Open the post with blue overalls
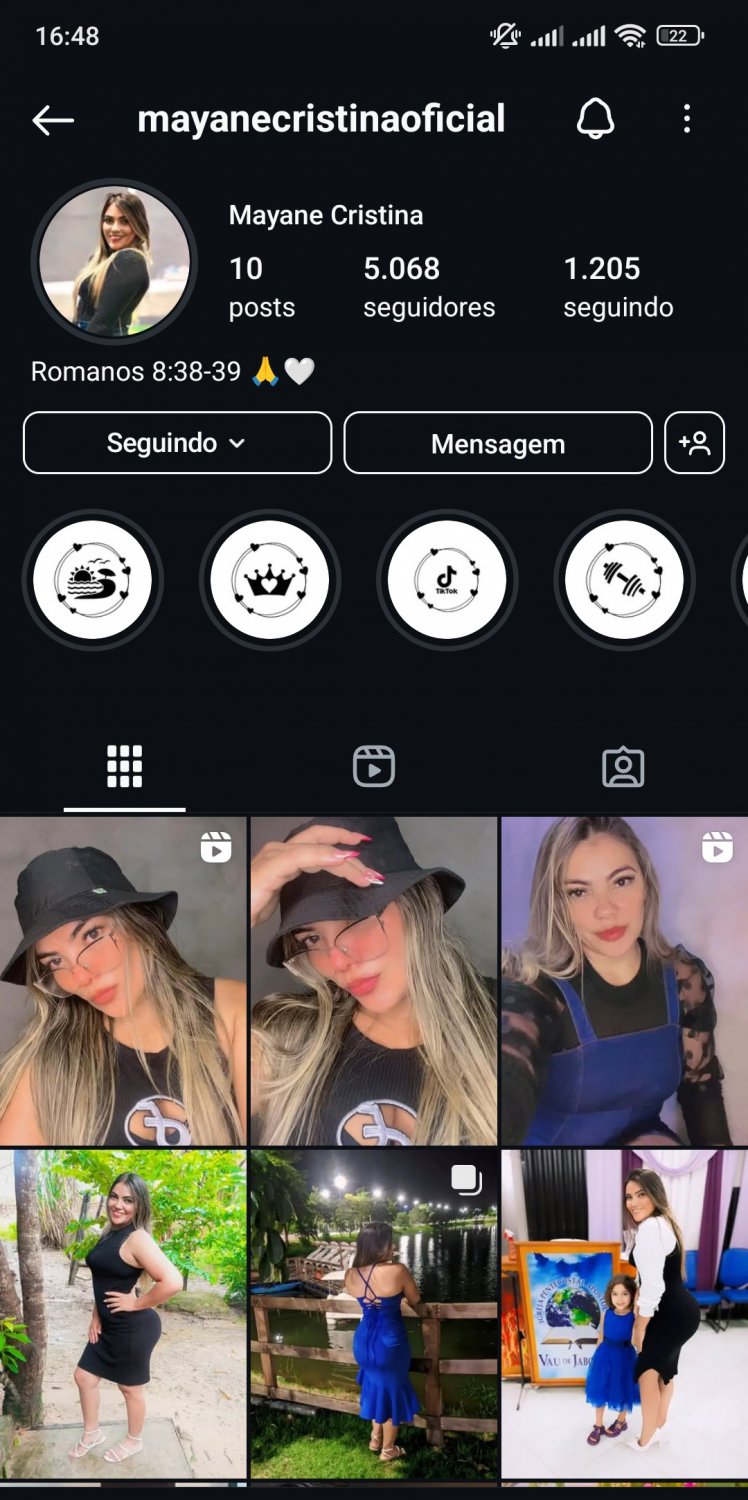Image resolution: width=748 pixels, height=1500 pixels. coord(624,981)
